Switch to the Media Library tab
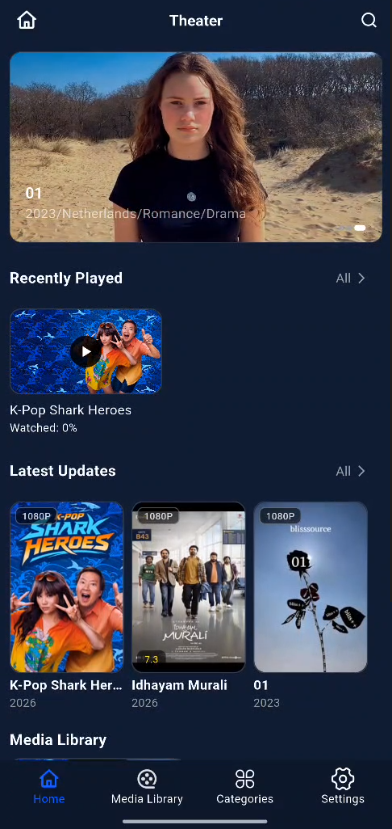 coord(147,787)
